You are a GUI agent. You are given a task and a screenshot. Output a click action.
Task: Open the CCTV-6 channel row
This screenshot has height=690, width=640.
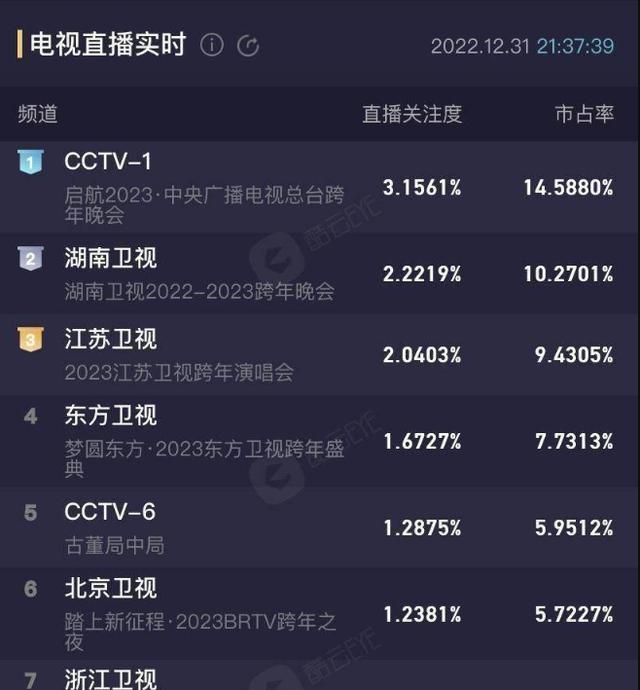320,528
